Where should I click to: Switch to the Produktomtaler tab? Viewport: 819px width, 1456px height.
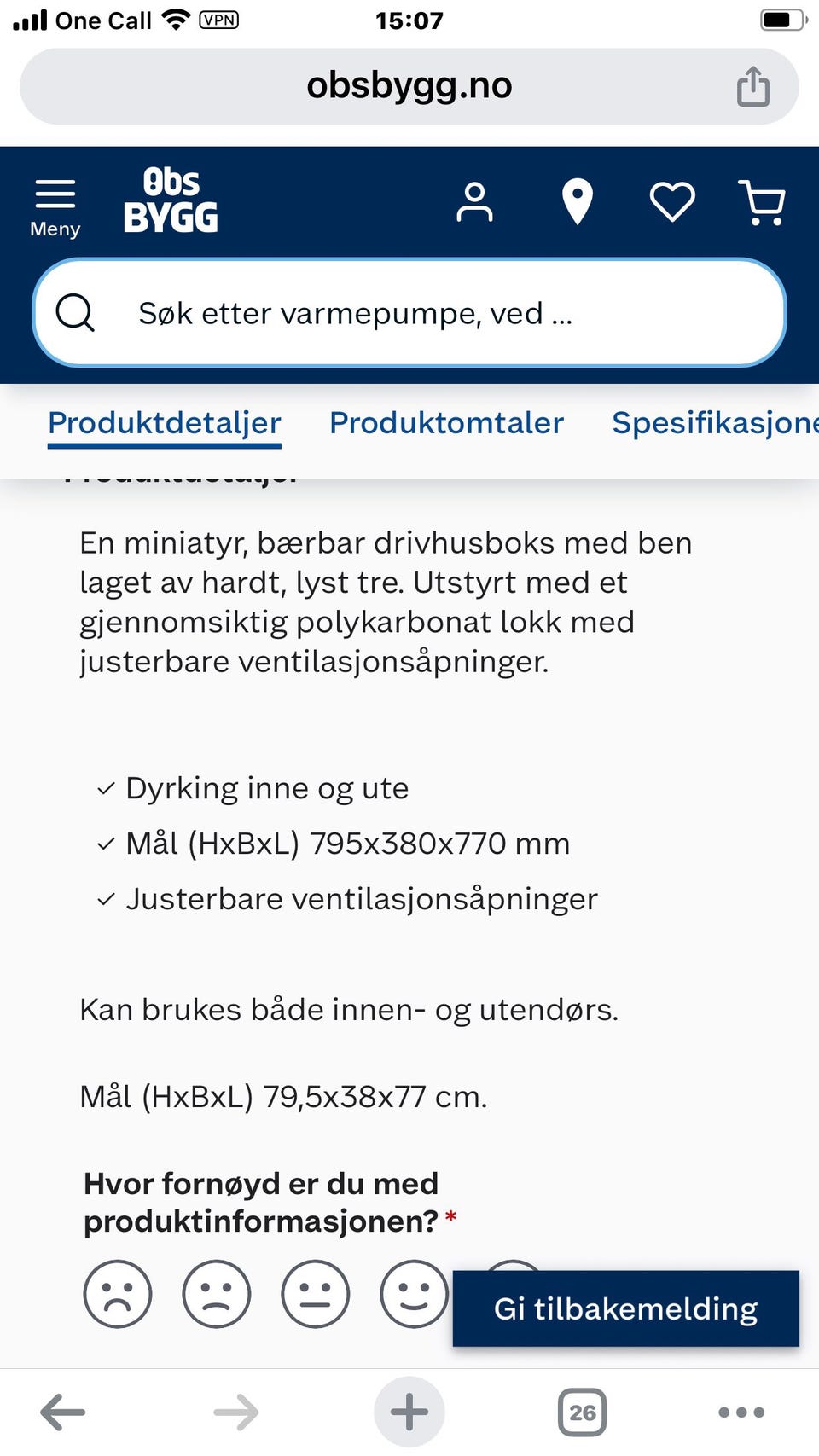446,423
